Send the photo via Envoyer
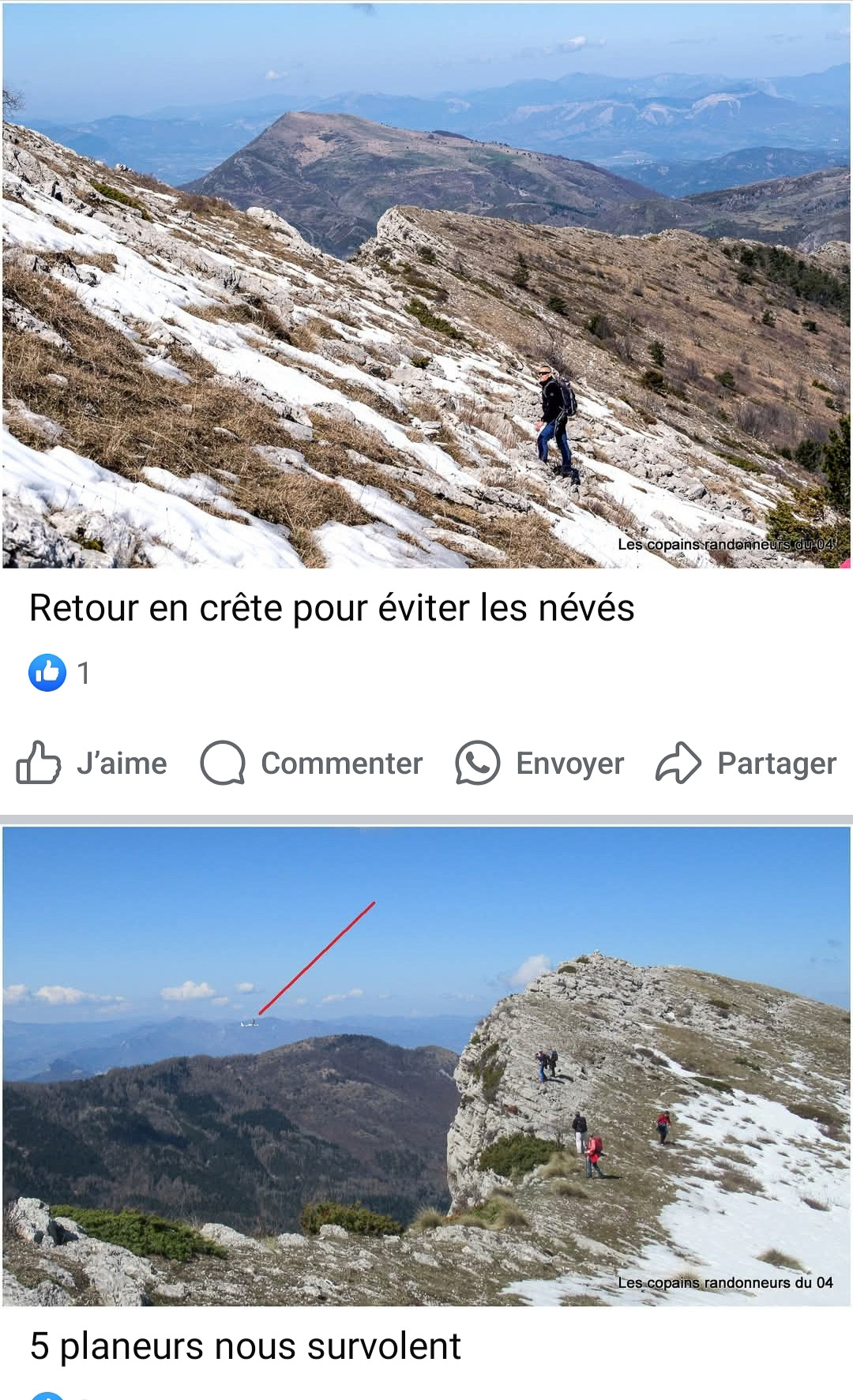This screenshot has height=1400, width=853. (x=540, y=763)
